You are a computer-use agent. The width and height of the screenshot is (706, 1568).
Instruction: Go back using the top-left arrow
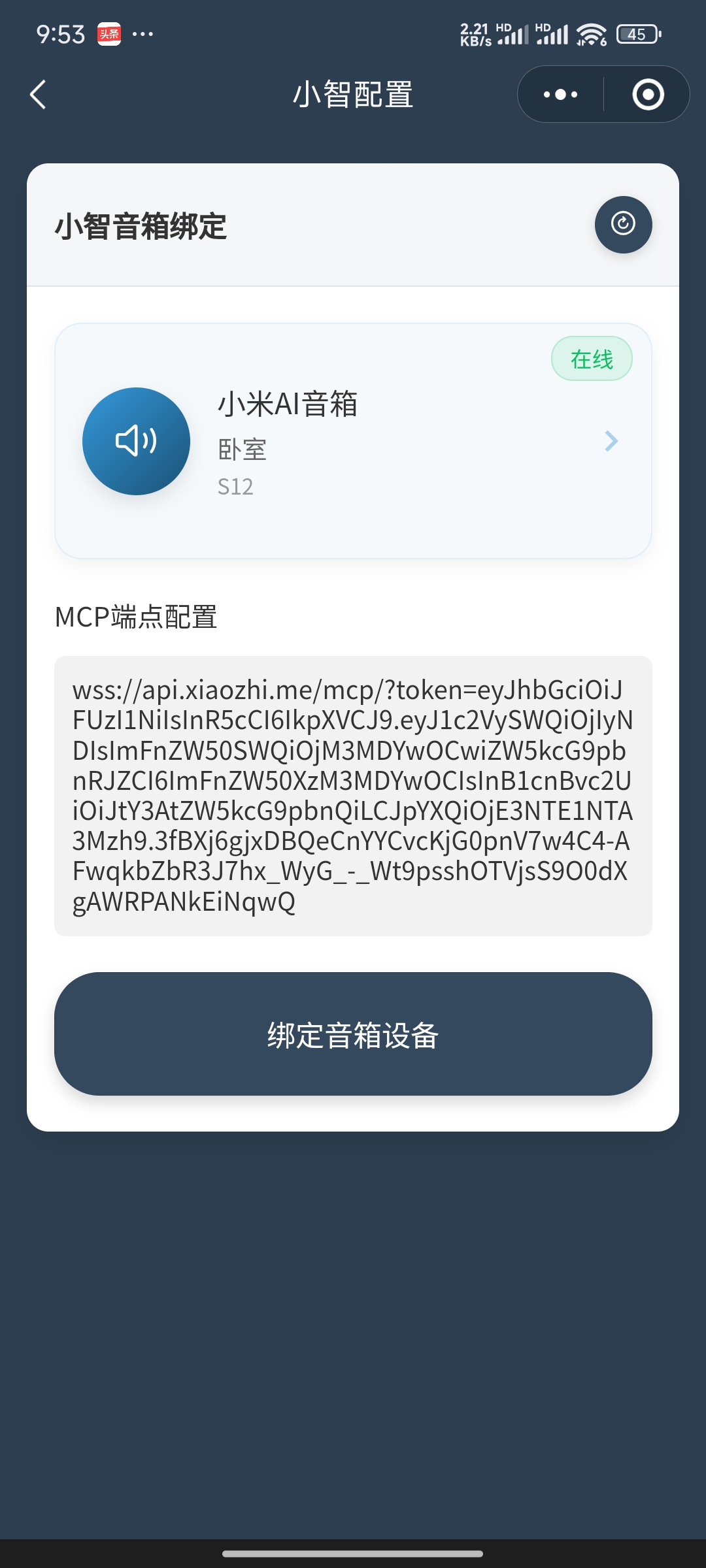38,95
